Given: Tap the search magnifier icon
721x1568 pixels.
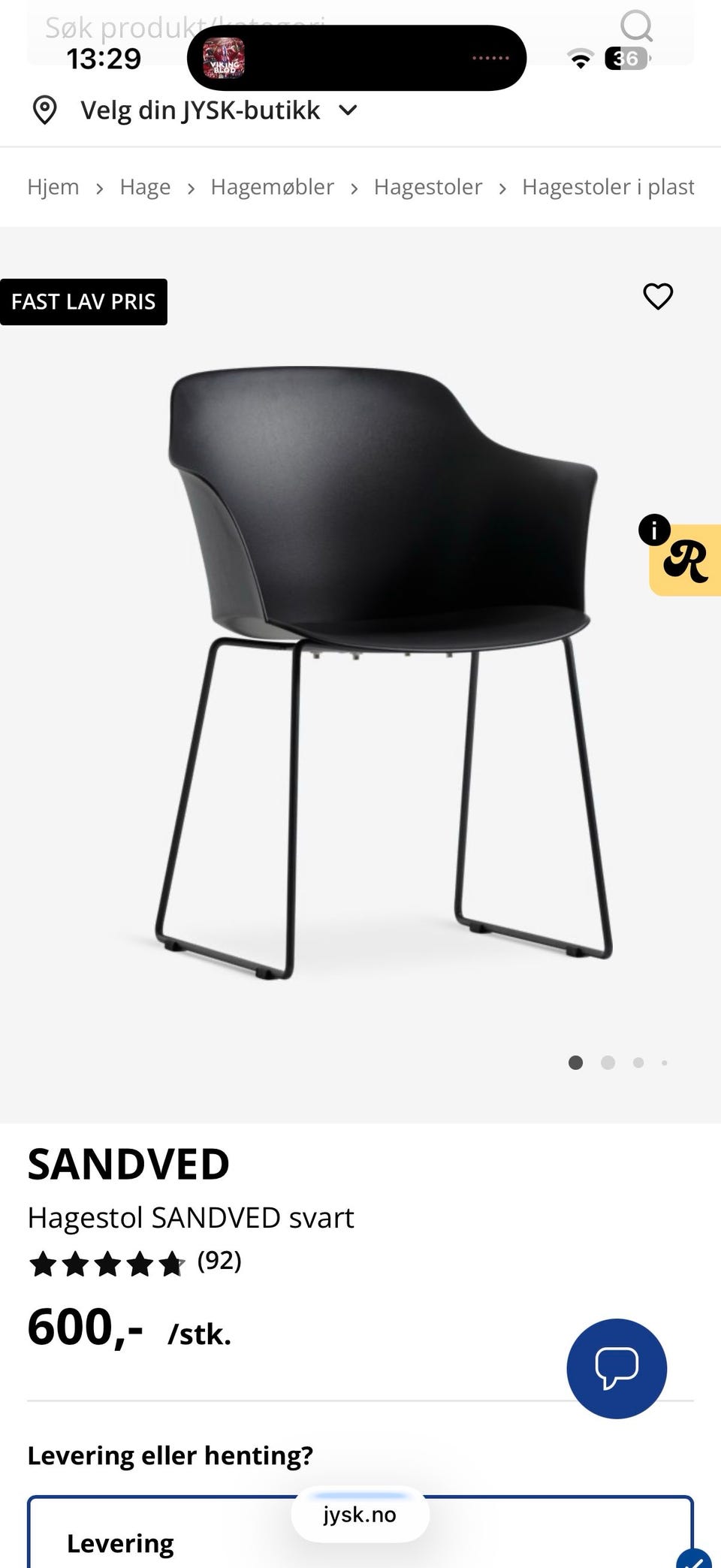Looking at the screenshot, I should pos(636,26).
